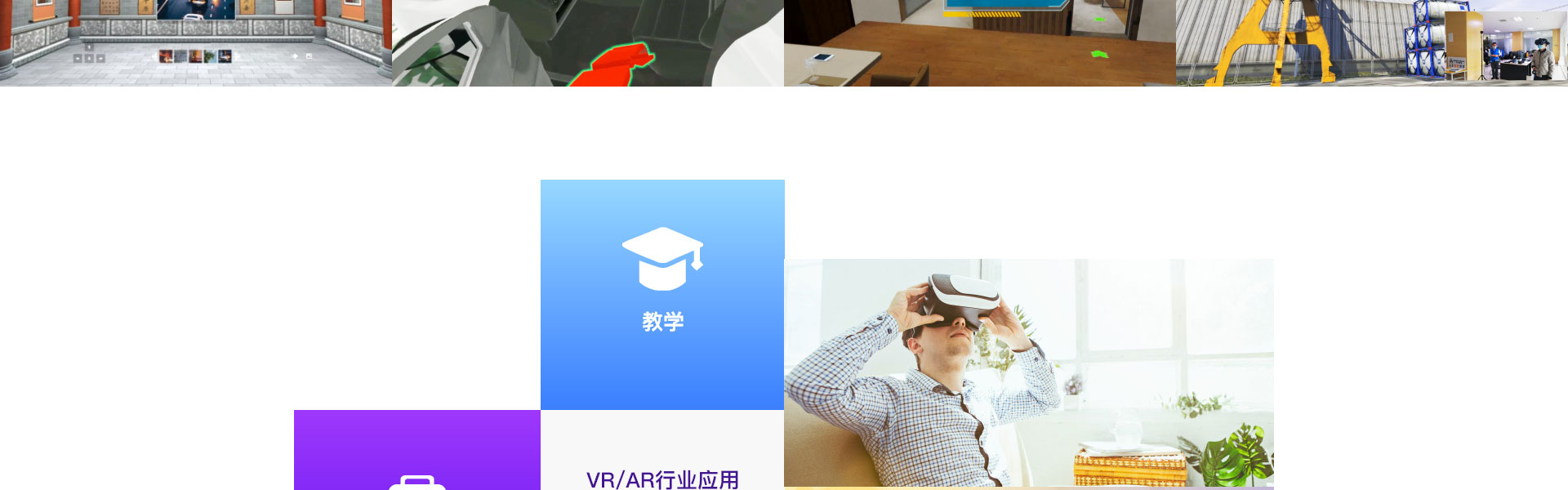The image size is (1568, 490).
Task: Open the 教学 education tile
Action: 662,294
